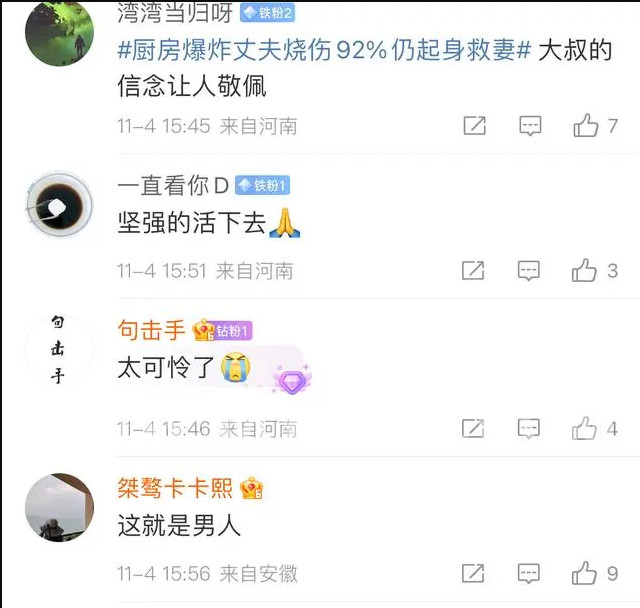Reply to 句击手's comment
The width and height of the screenshot is (640, 608).
(x=530, y=429)
